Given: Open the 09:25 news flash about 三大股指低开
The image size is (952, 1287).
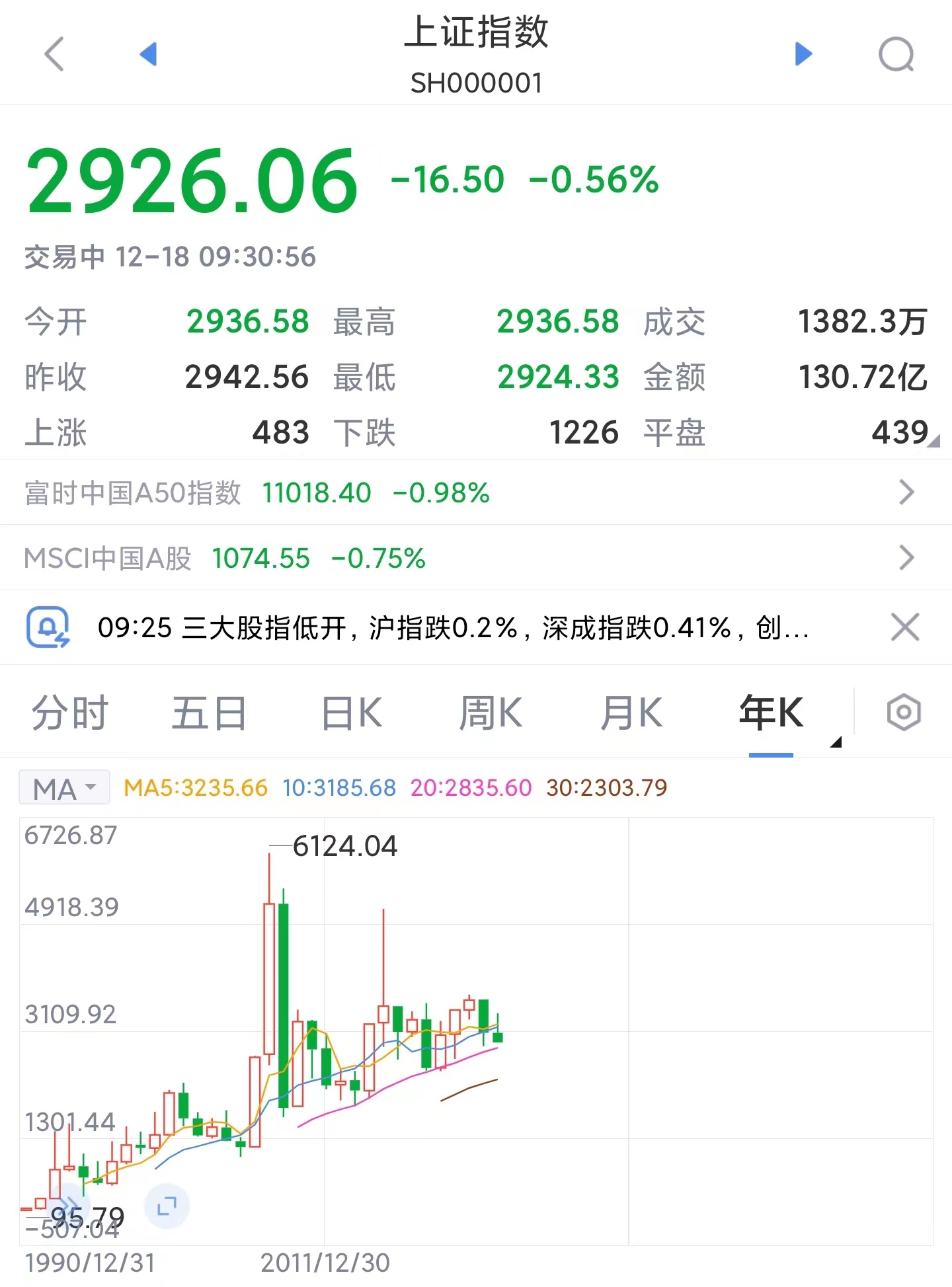Looking at the screenshot, I should [453, 628].
